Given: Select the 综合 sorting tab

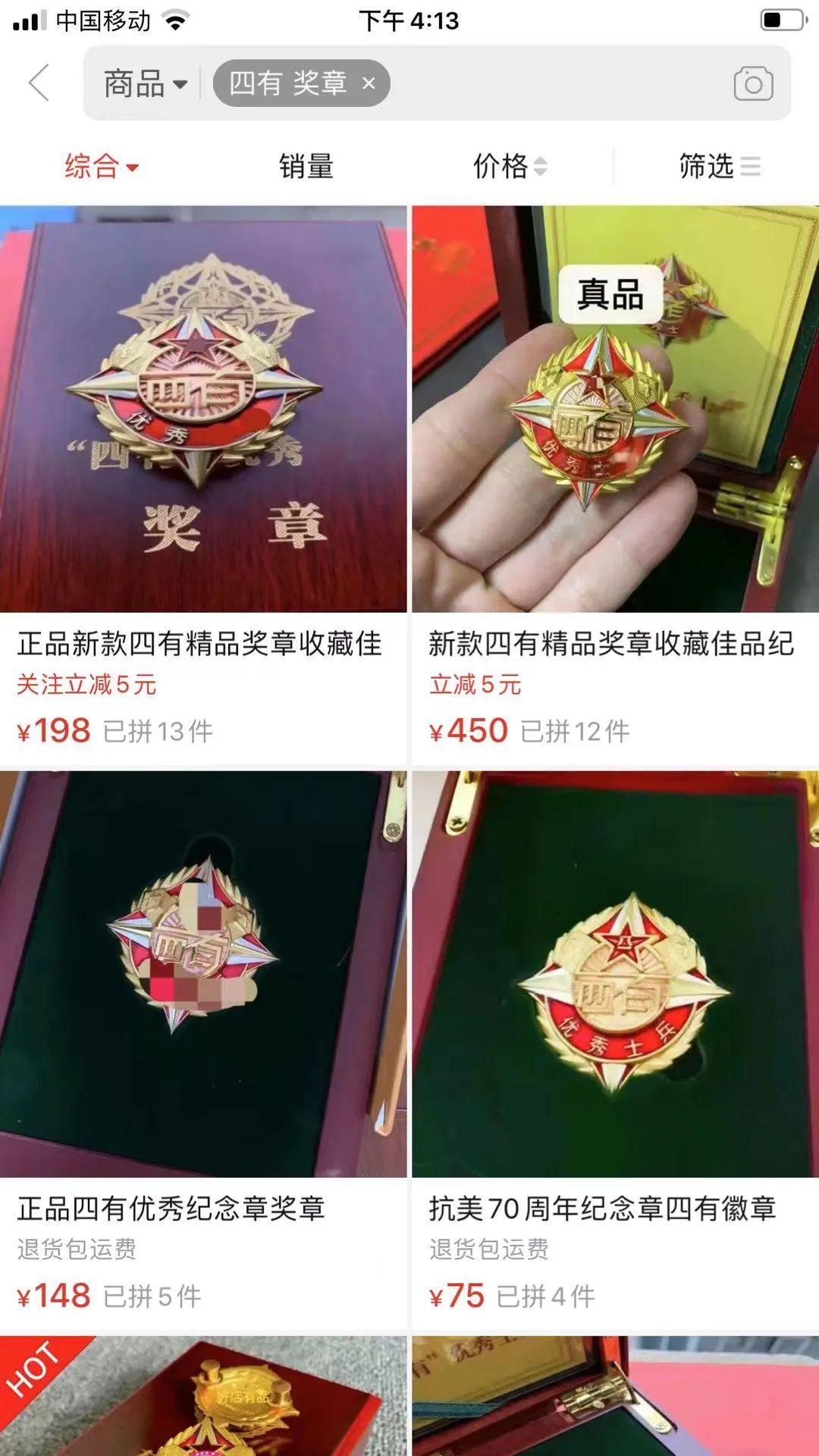Looking at the screenshot, I should [102, 166].
